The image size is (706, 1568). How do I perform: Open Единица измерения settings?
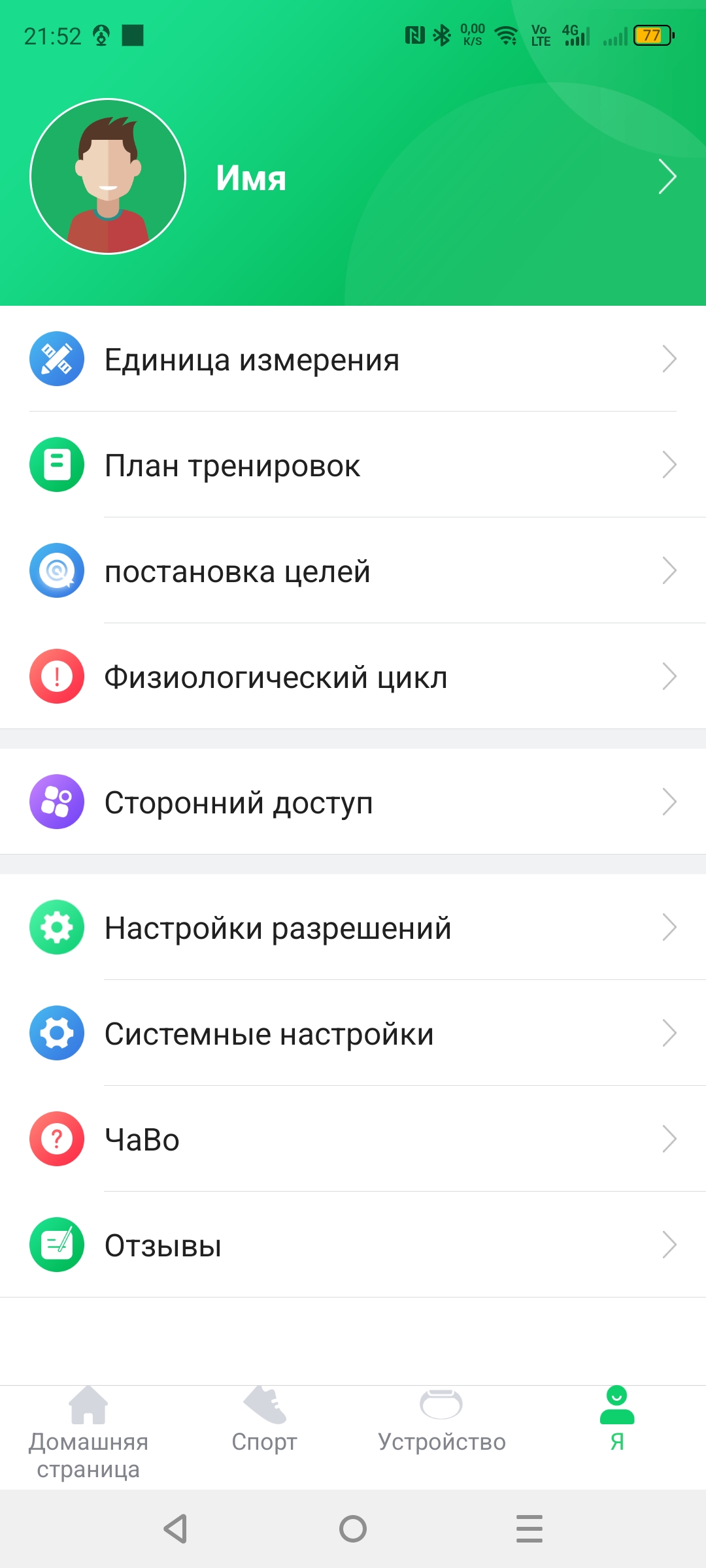pyautogui.click(x=353, y=359)
